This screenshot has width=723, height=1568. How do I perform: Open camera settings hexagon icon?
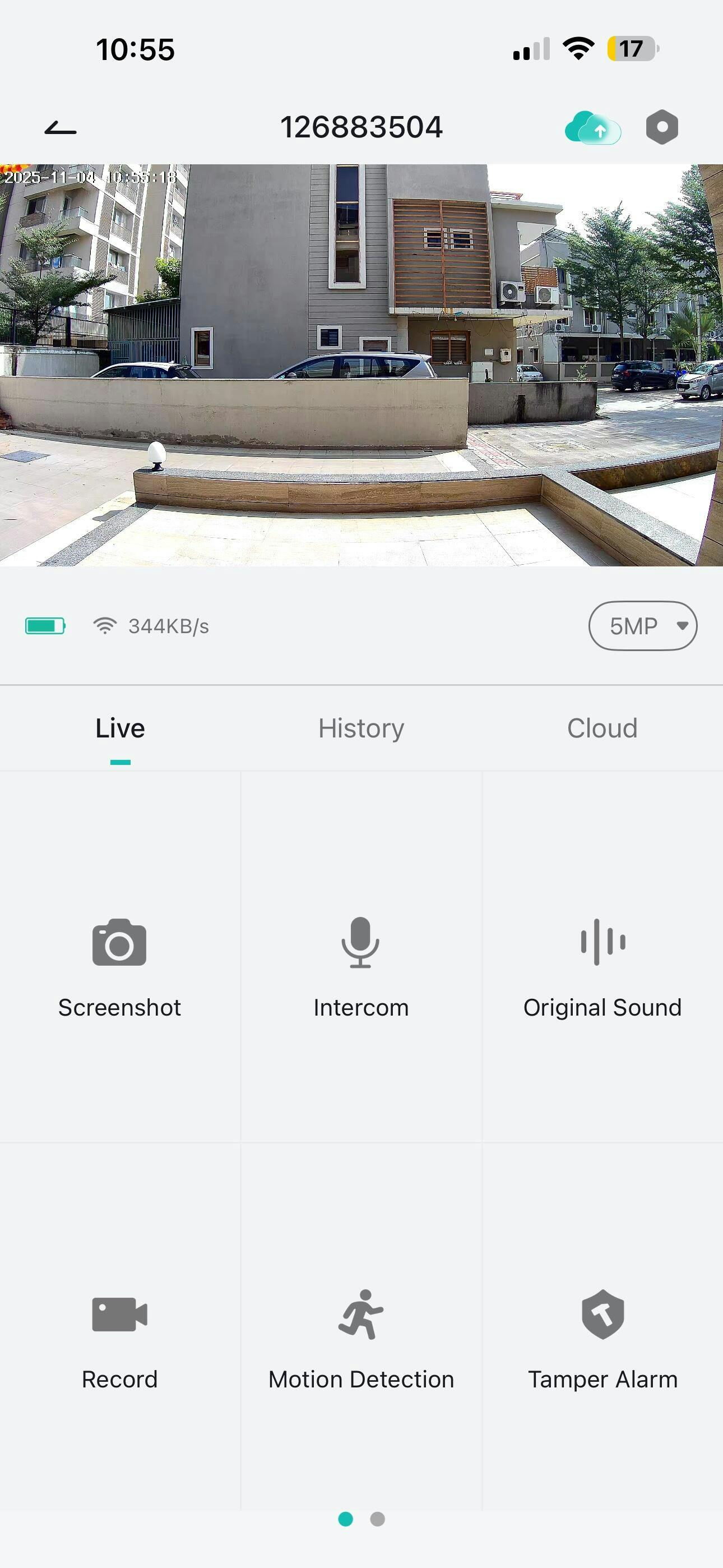click(661, 127)
